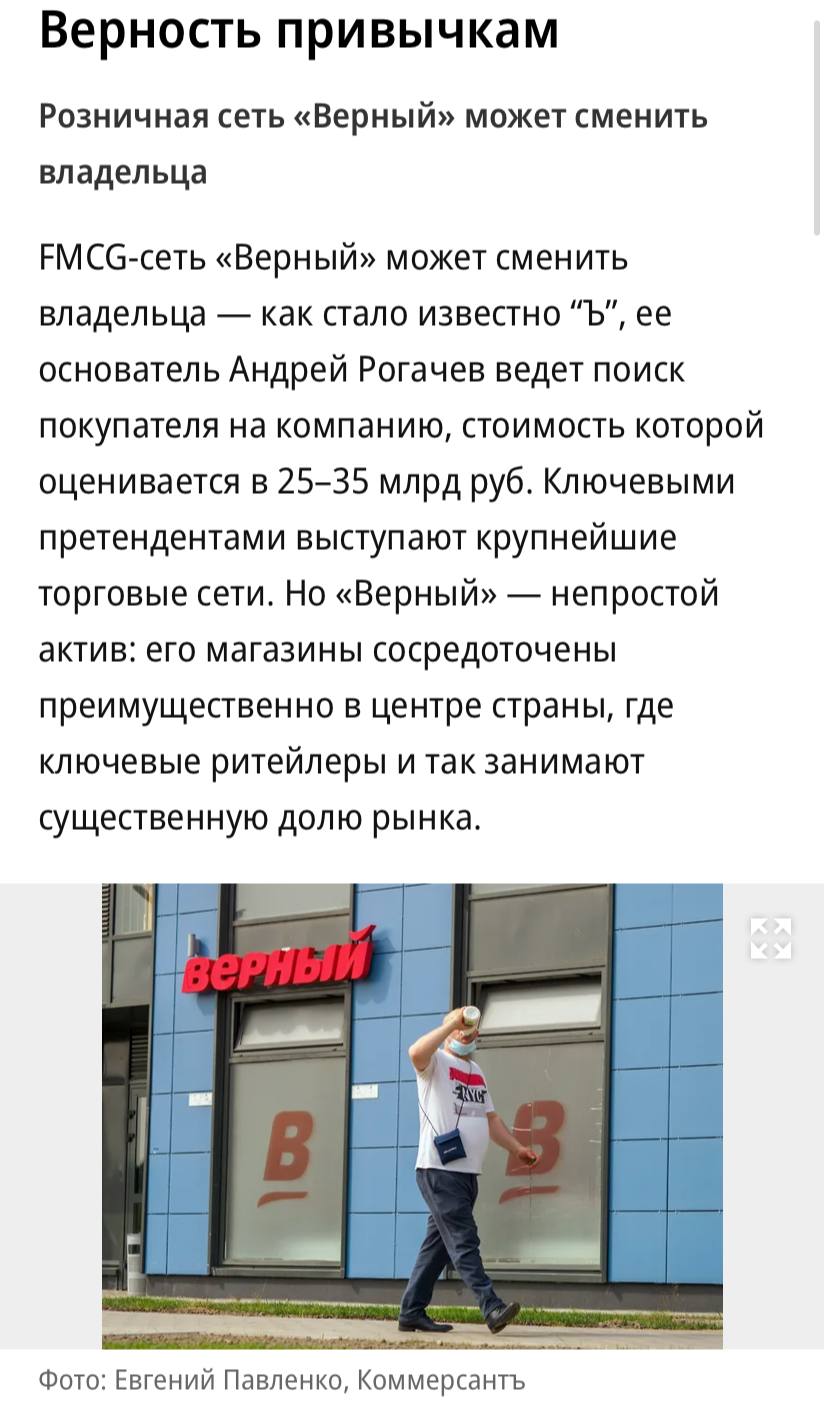
Task: Open the Верный storefront article photo
Action: [x=412, y=1115]
